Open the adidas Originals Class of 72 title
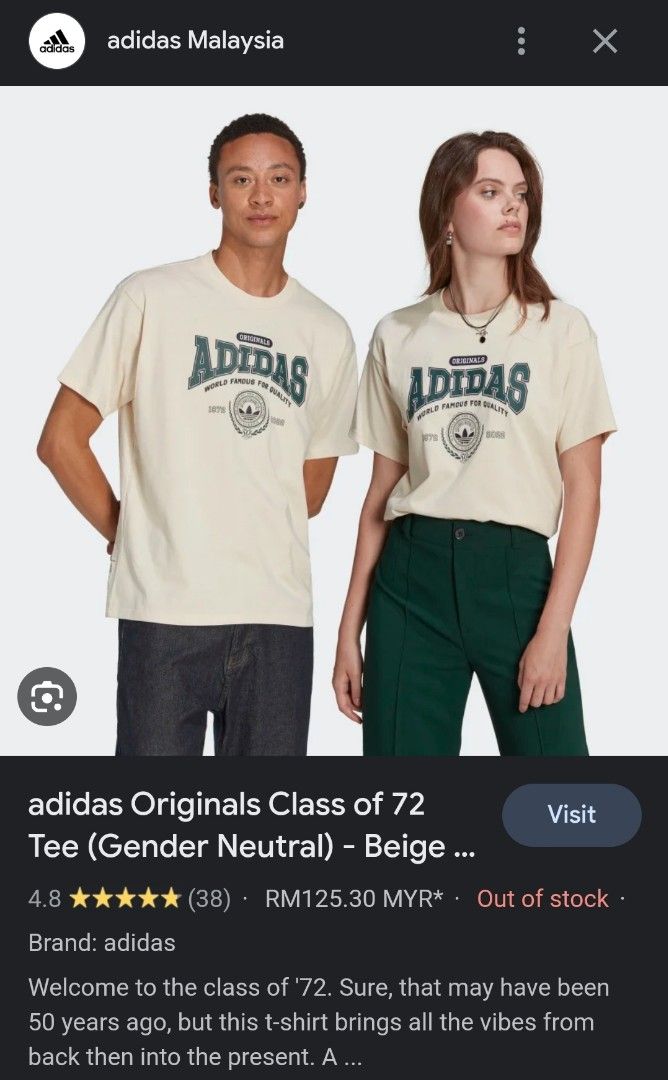Screen dimensions: 668x1080 (x=250, y=825)
